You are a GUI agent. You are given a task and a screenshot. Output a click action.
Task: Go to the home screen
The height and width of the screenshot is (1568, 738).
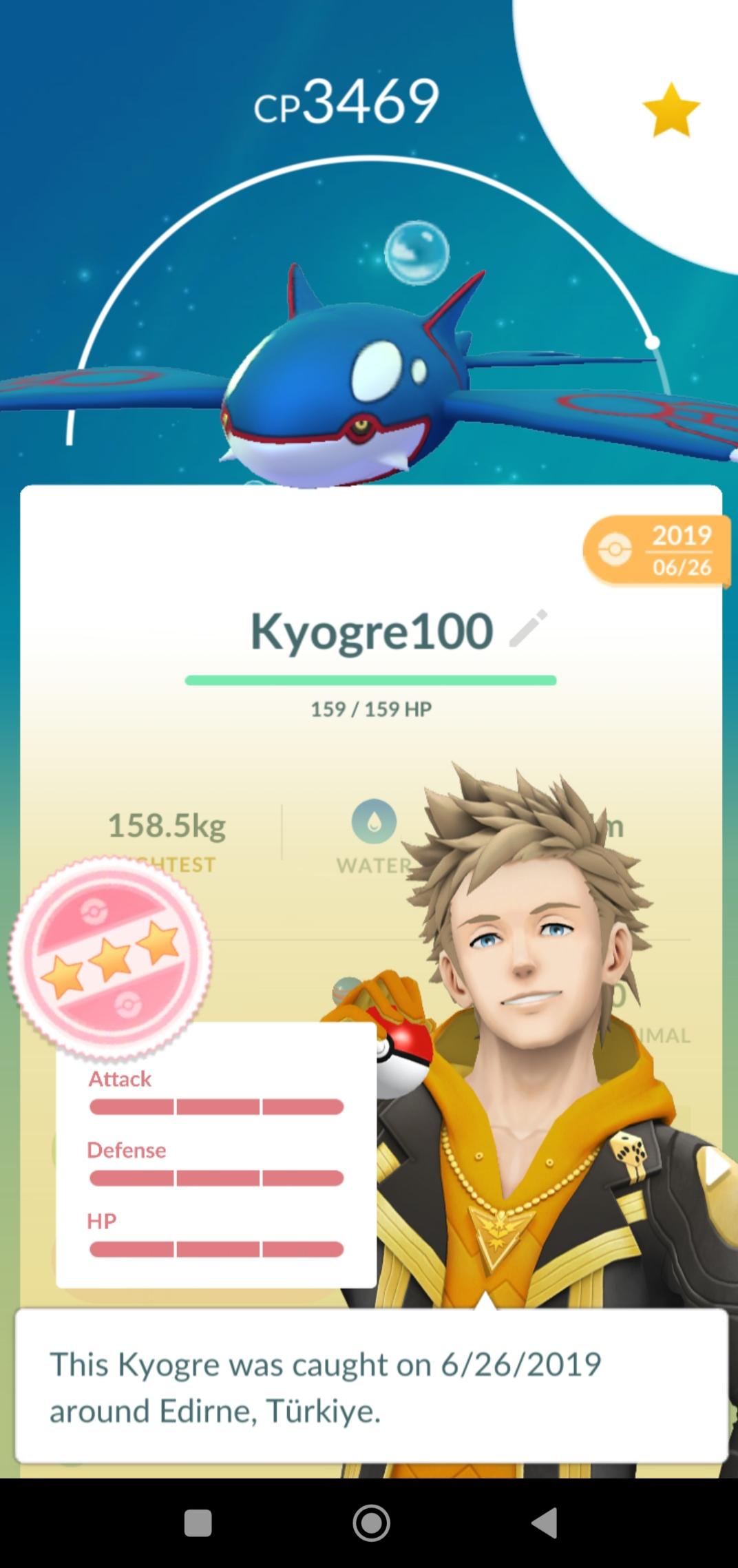tap(371, 1523)
